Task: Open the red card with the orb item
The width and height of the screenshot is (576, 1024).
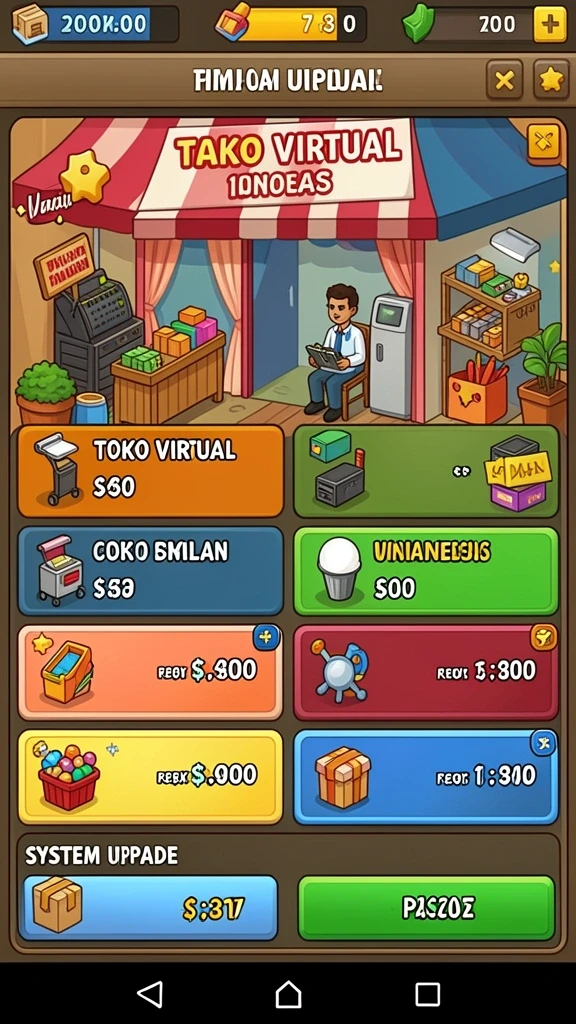Action: click(426, 672)
